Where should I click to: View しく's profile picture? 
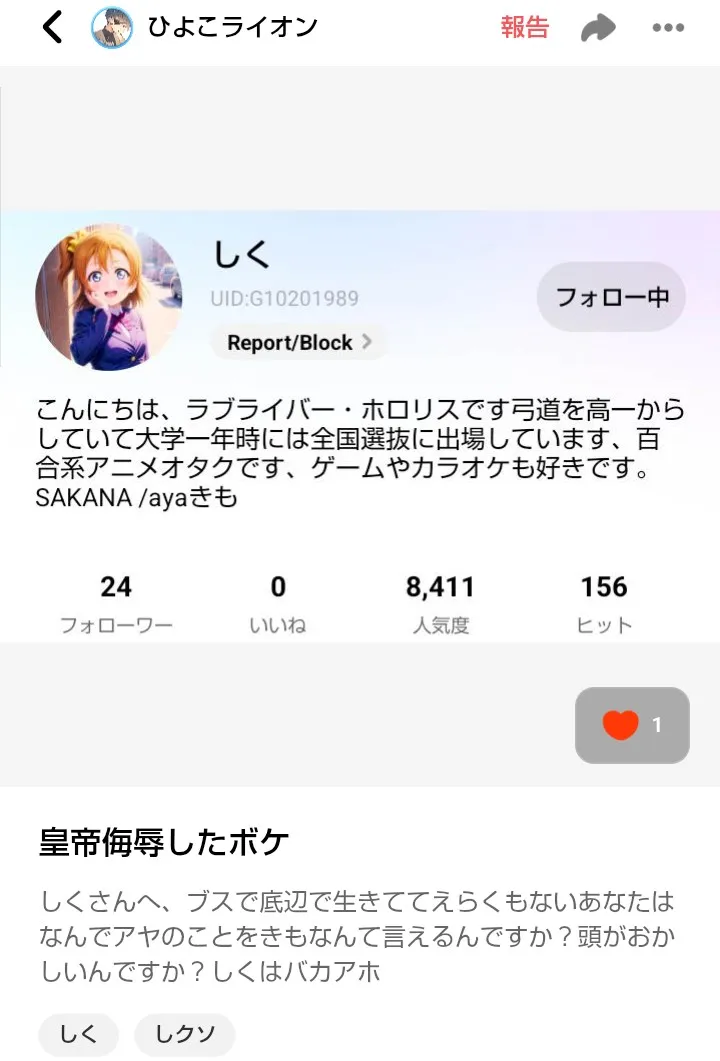[x=108, y=297]
